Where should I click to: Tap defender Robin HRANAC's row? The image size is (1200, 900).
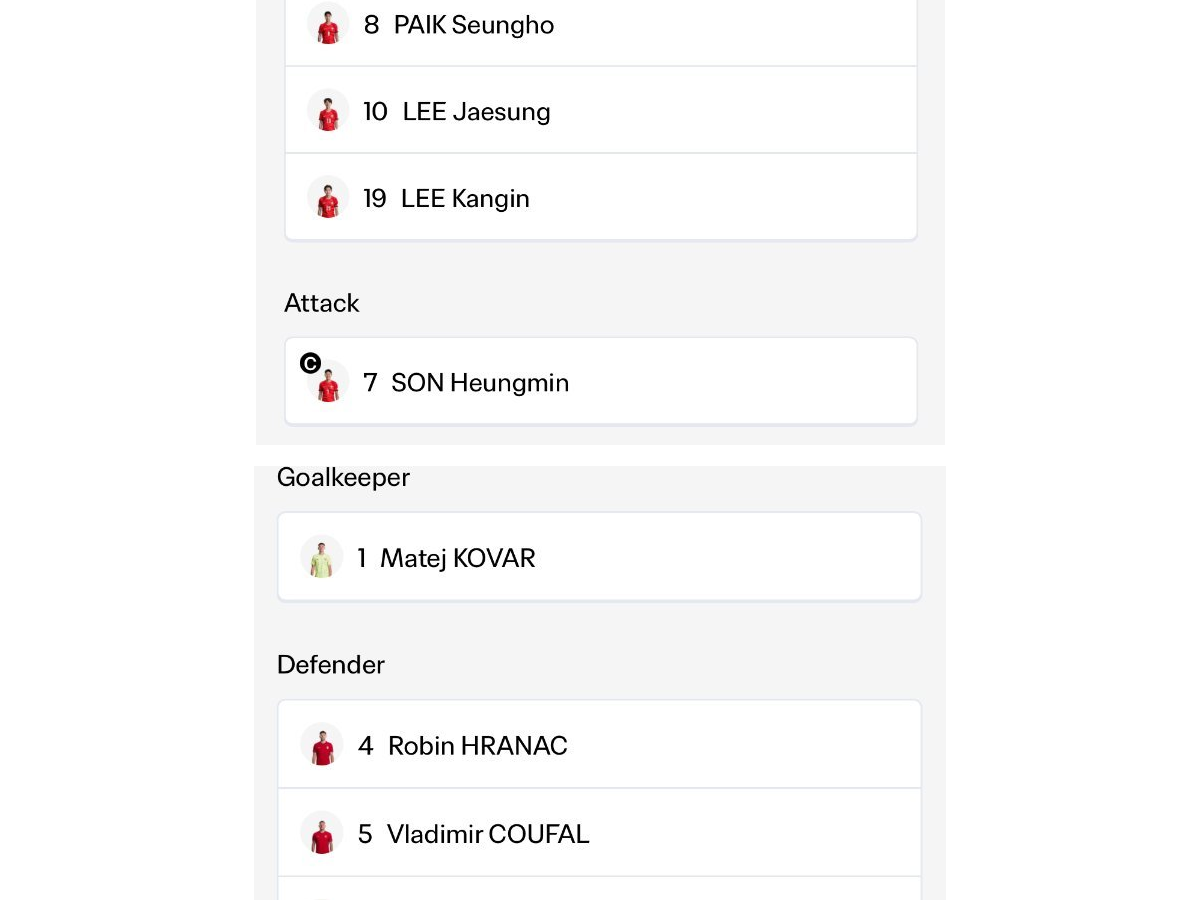(599, 745)
